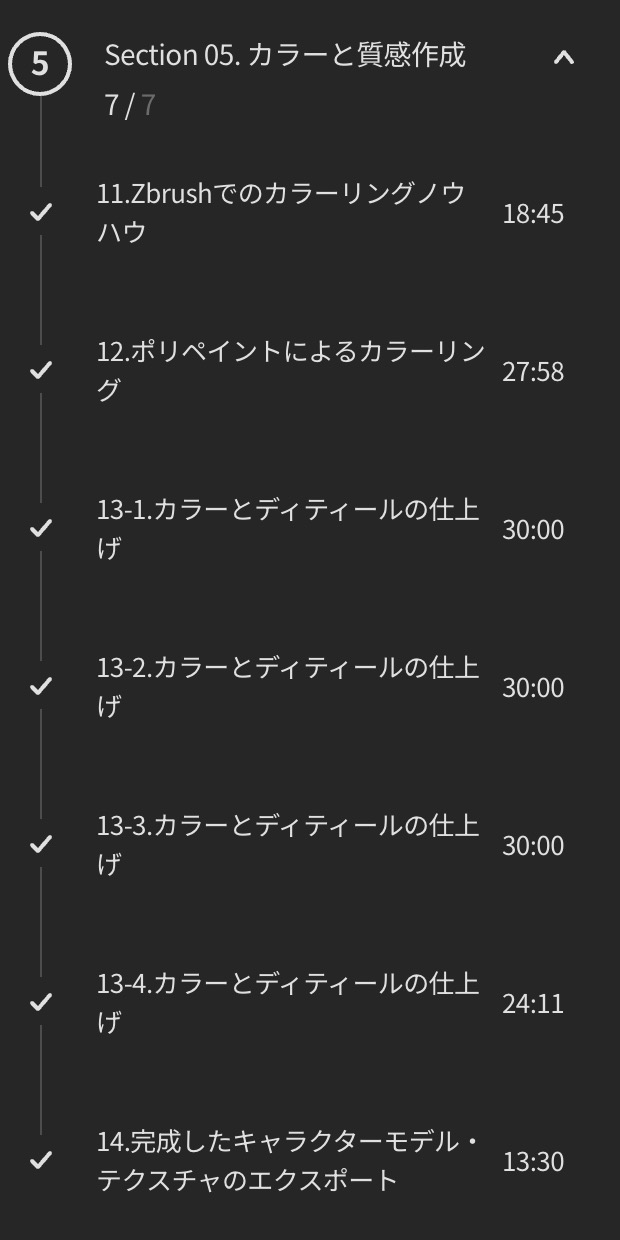
Task: Open lesson 11.Zbrushでのカラーリングノウハウ
Action: coord(281,213)
